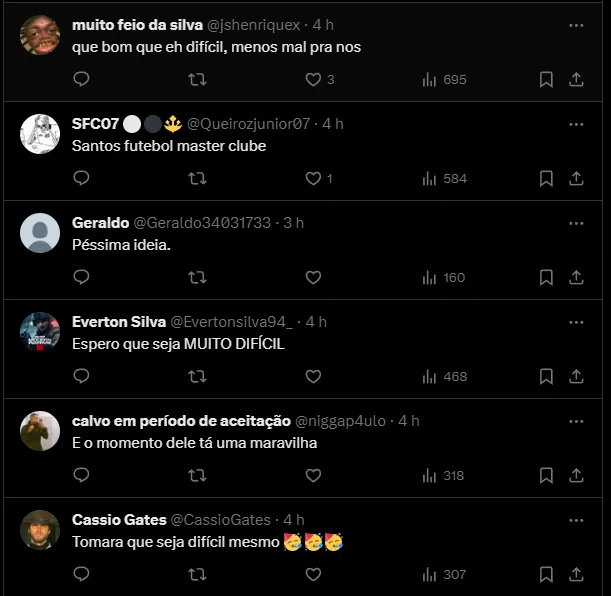Open overflow menu on Geraldo's reply
Screen dimensions: 611x596
(x=576, y=223)
